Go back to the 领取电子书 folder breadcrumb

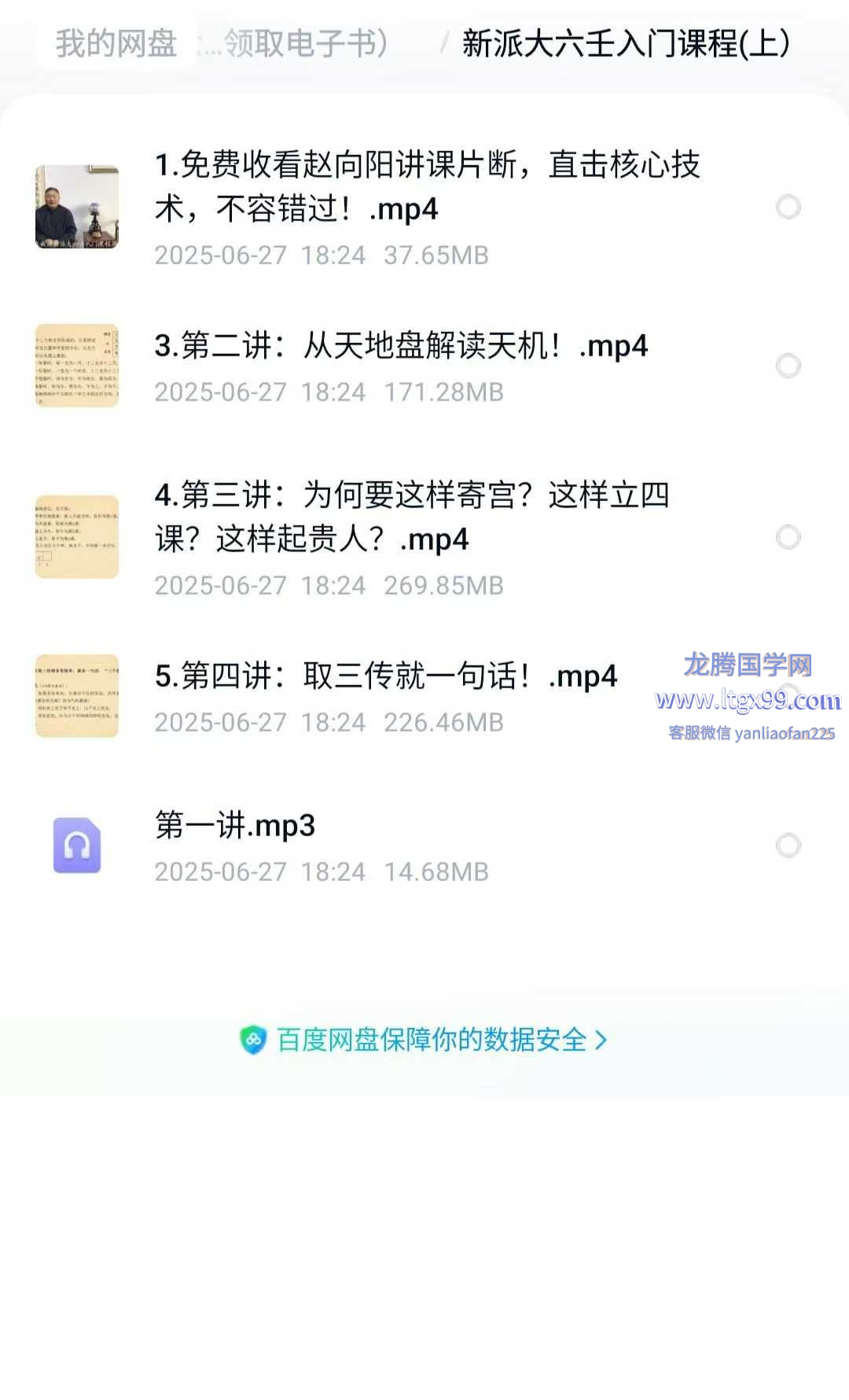pos(297,43)
